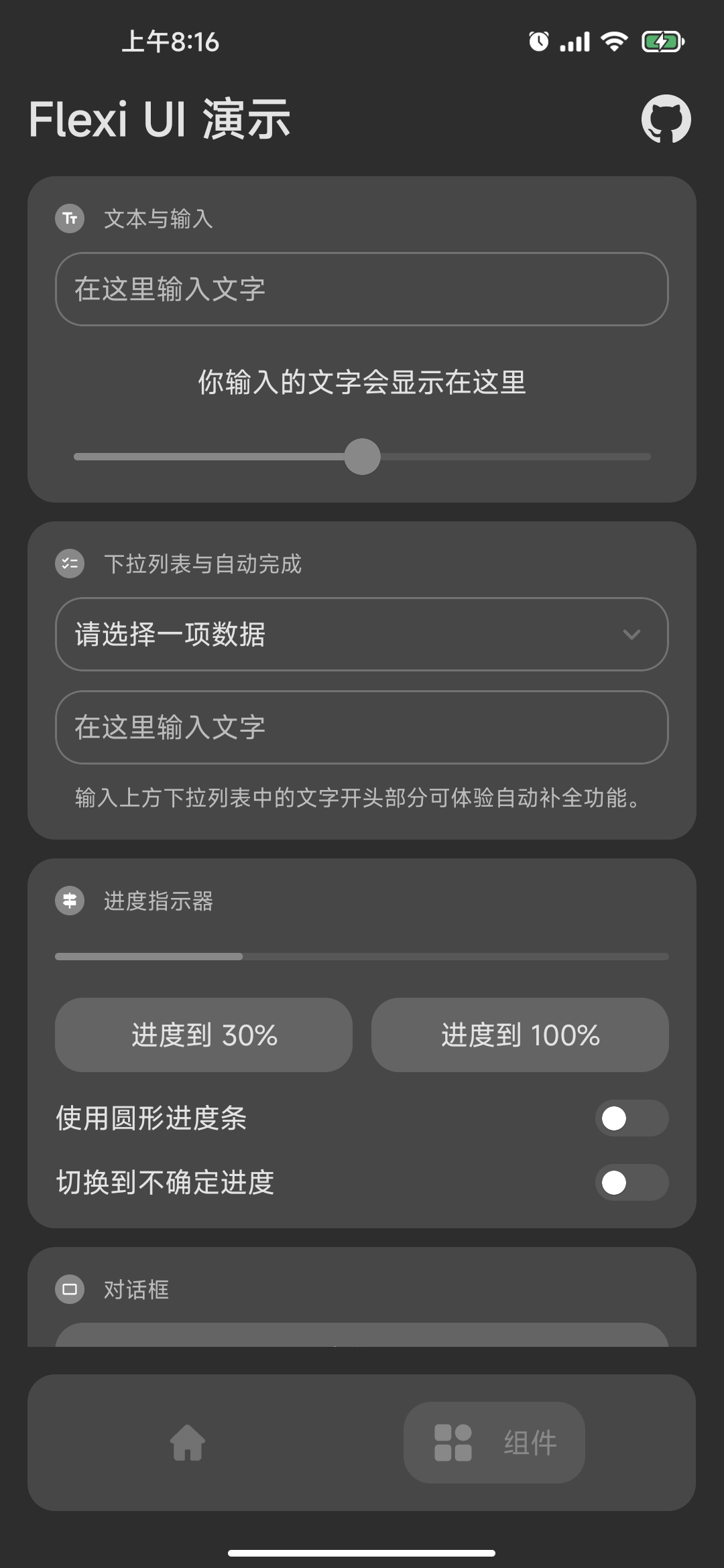The height and width of the screenshot is (1568, 724).
Task: Turn on the circular progress bar option
Action: tap(631, 1118)
